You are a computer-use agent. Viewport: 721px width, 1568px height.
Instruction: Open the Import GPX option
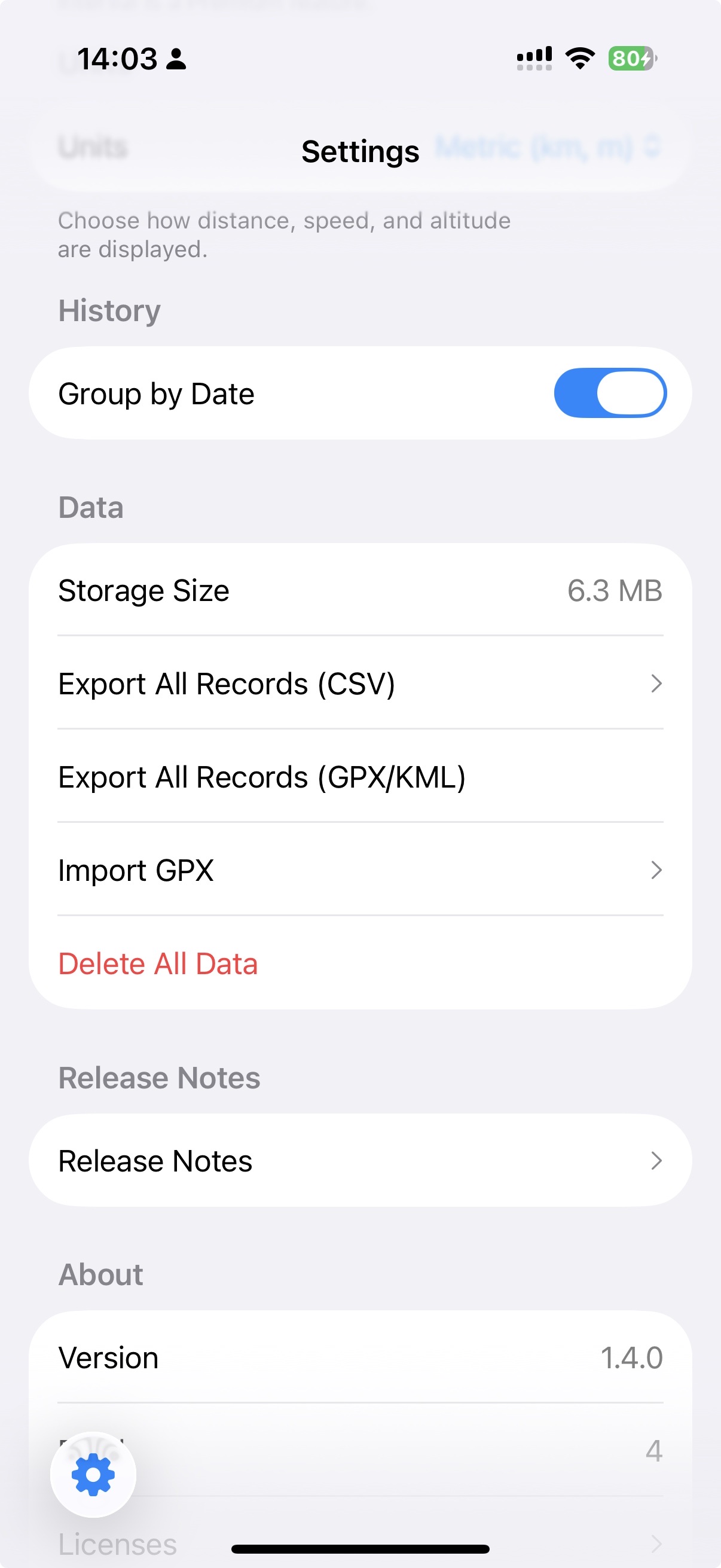[360, 870]
